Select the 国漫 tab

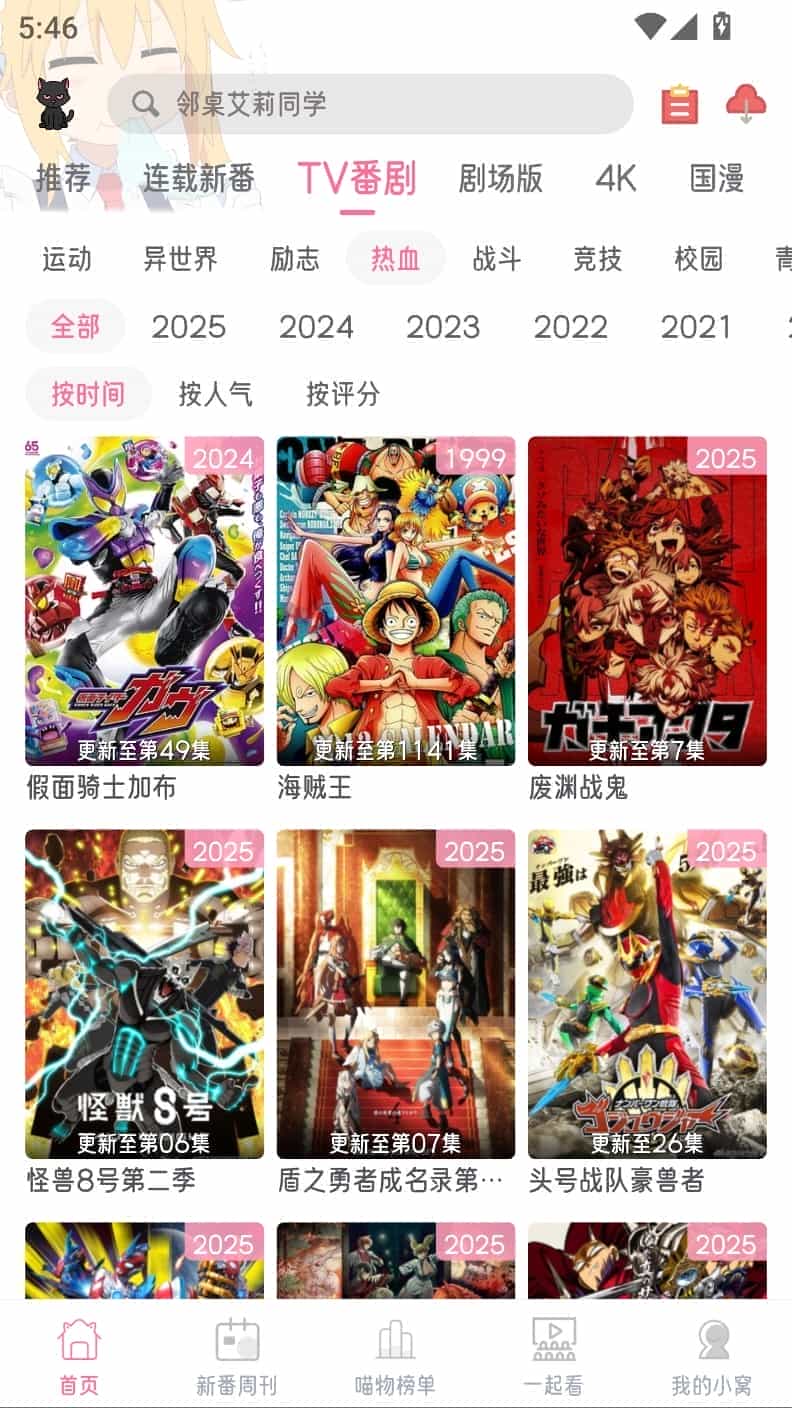pos(717,179)
